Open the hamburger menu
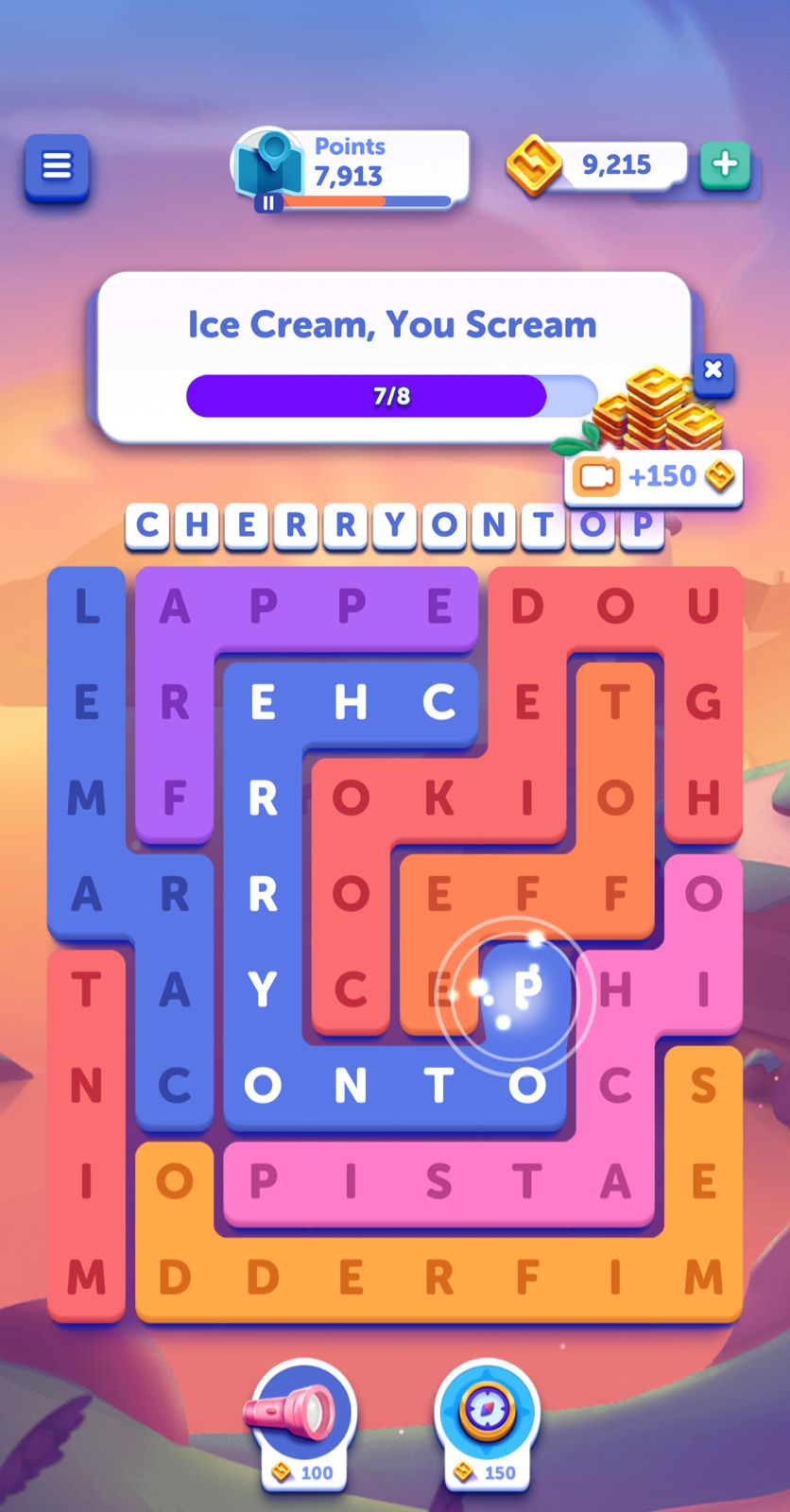Screen dimensions: 790x1512 click(57, 167)
